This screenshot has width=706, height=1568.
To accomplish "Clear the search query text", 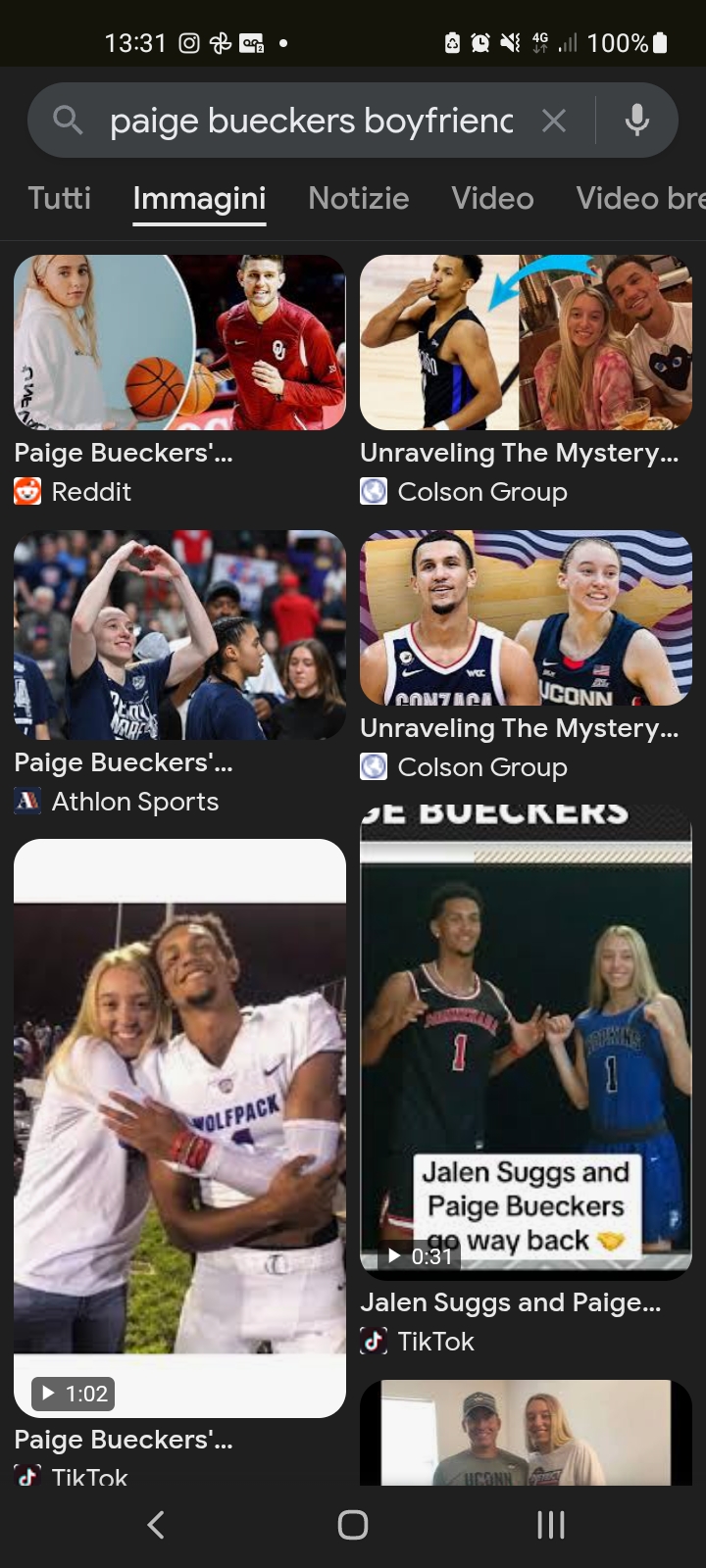I will coord(554,121).
